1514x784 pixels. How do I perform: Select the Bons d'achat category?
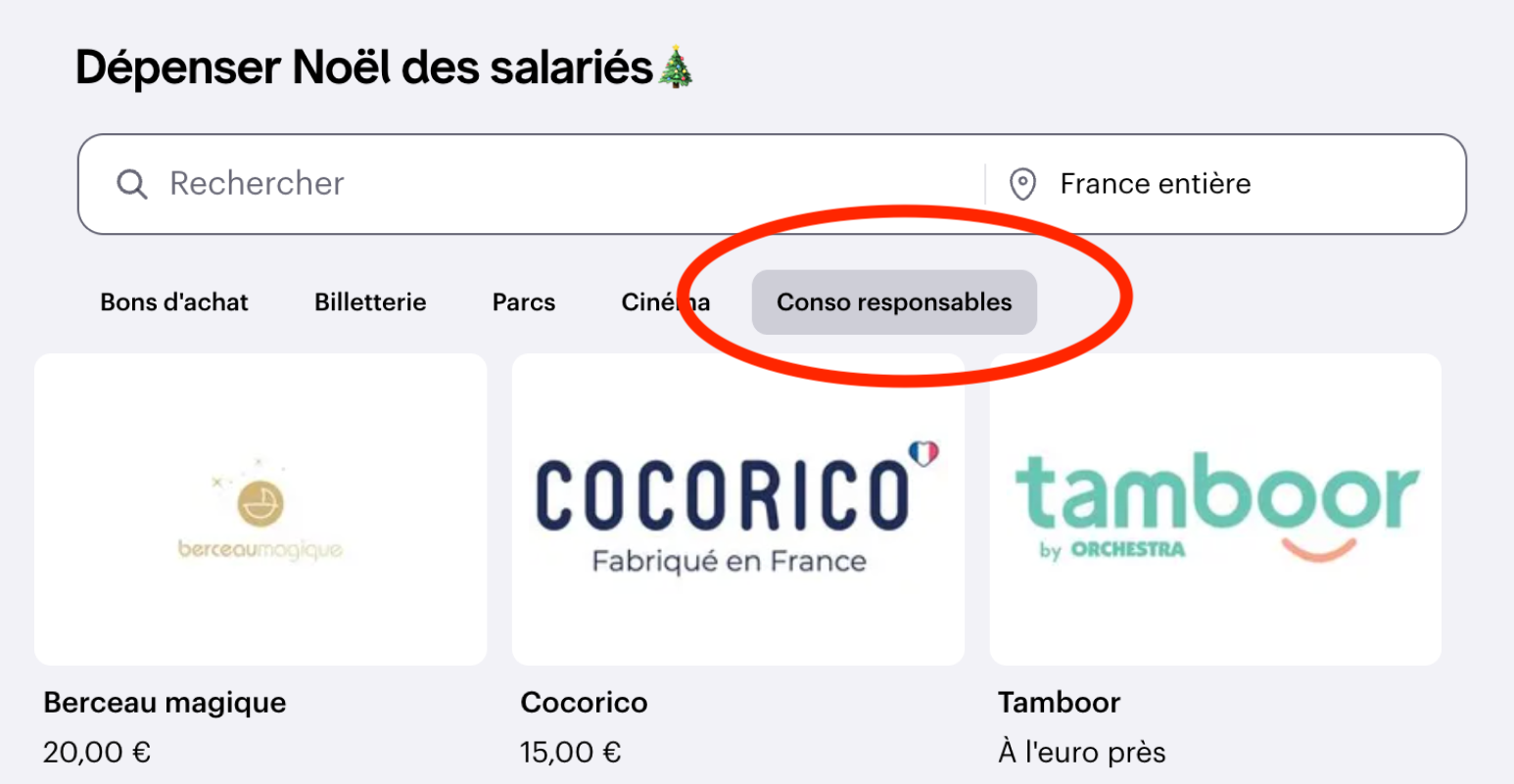[x=174, y=302]
